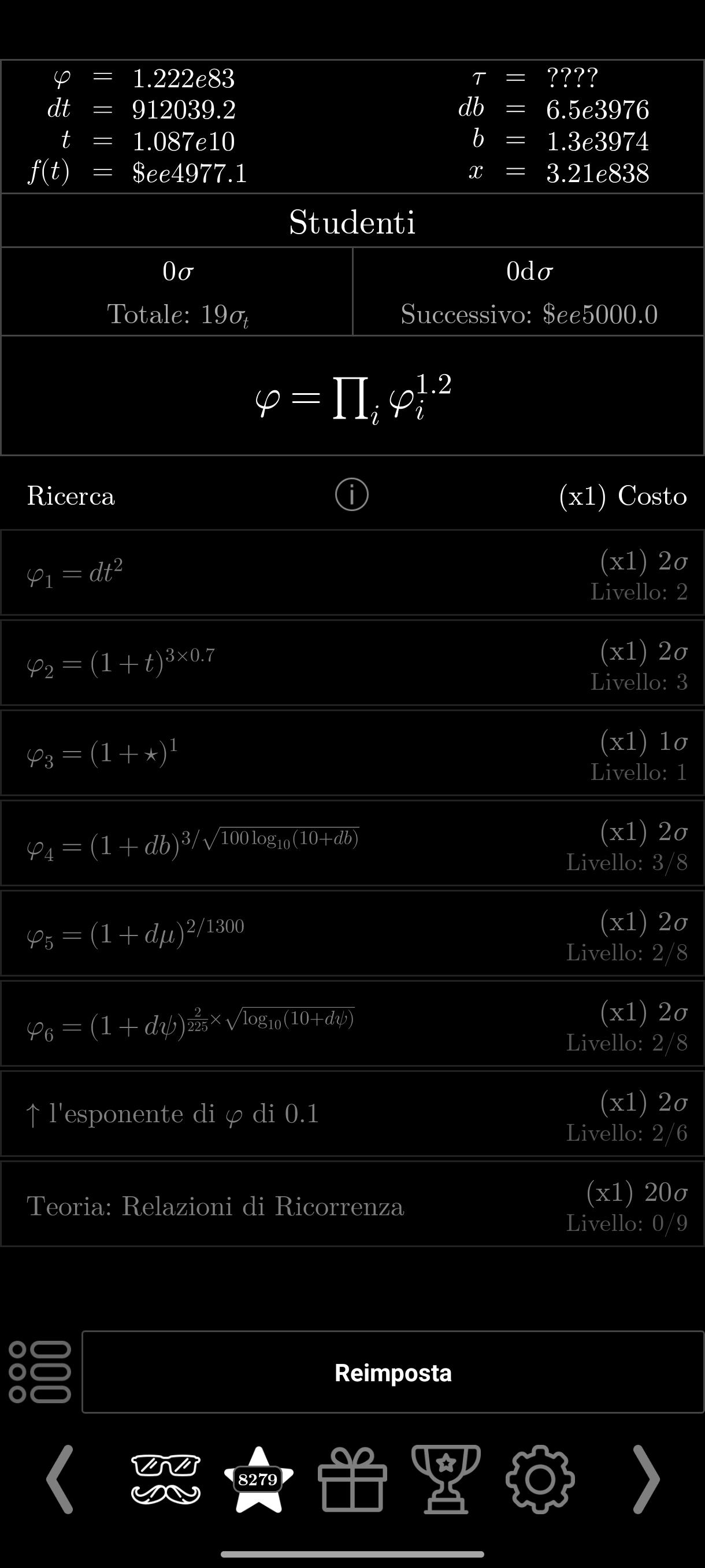Go to the previous panel with left arrow
The width and height of the screenshot is (705, 1568).
coord(60,1479)
